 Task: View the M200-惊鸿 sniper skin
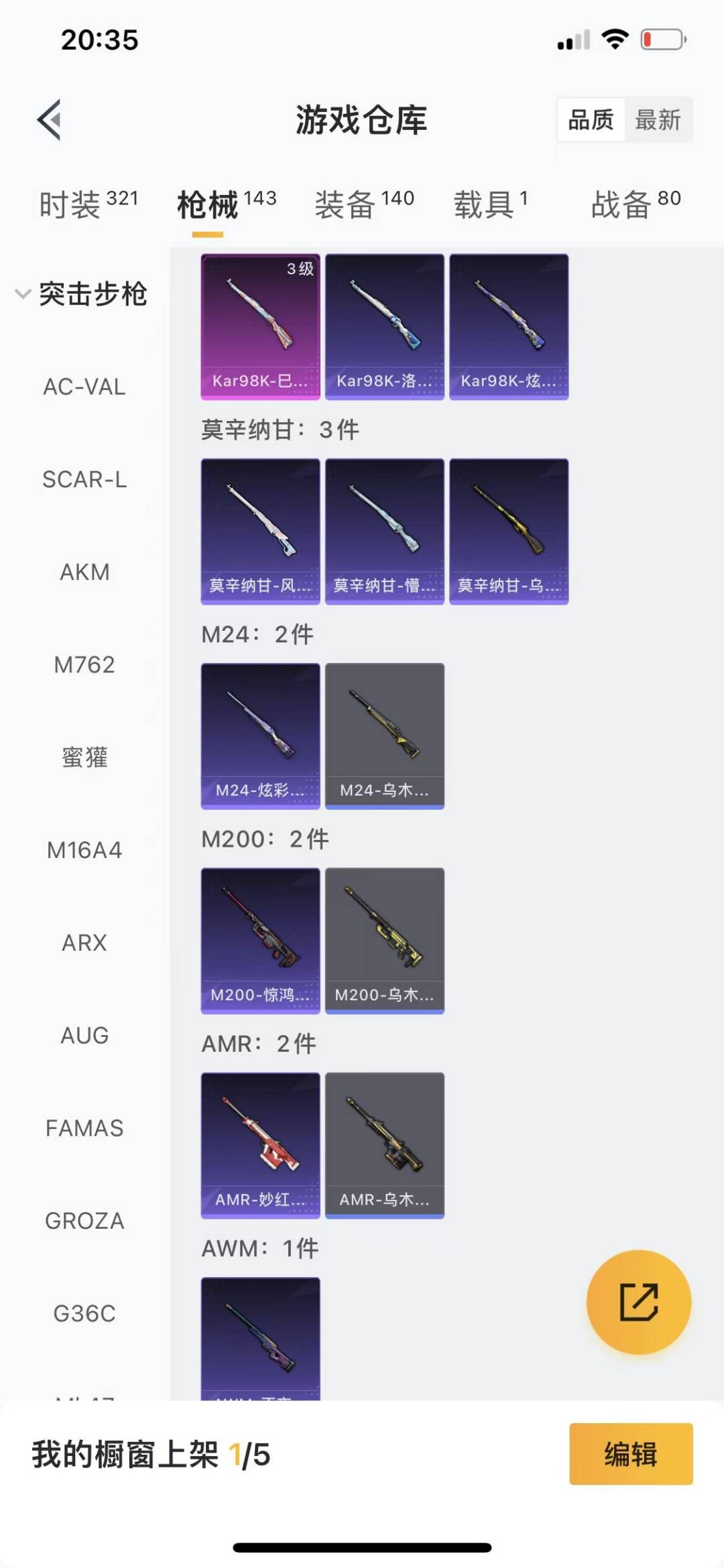click(260, 939)
